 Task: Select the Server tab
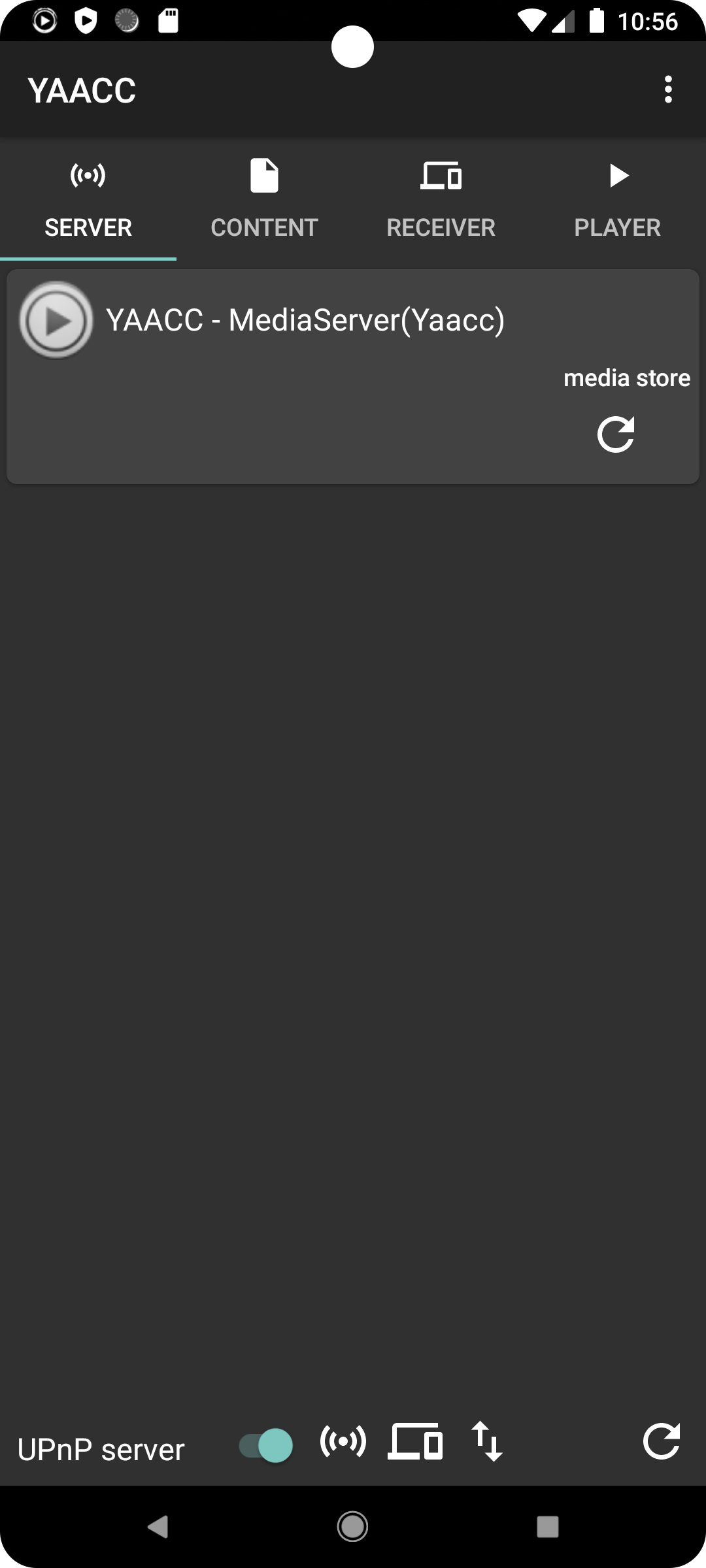tap(88, 199)
